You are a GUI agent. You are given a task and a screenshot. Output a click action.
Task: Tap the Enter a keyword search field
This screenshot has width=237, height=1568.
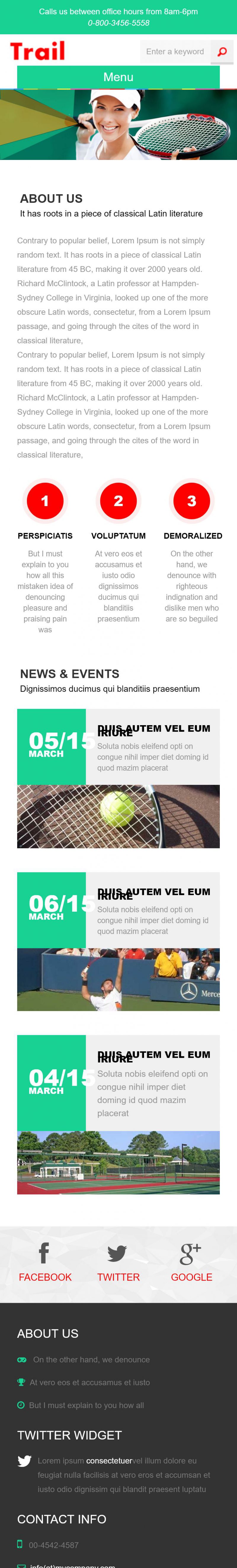(x=175, y=52)
